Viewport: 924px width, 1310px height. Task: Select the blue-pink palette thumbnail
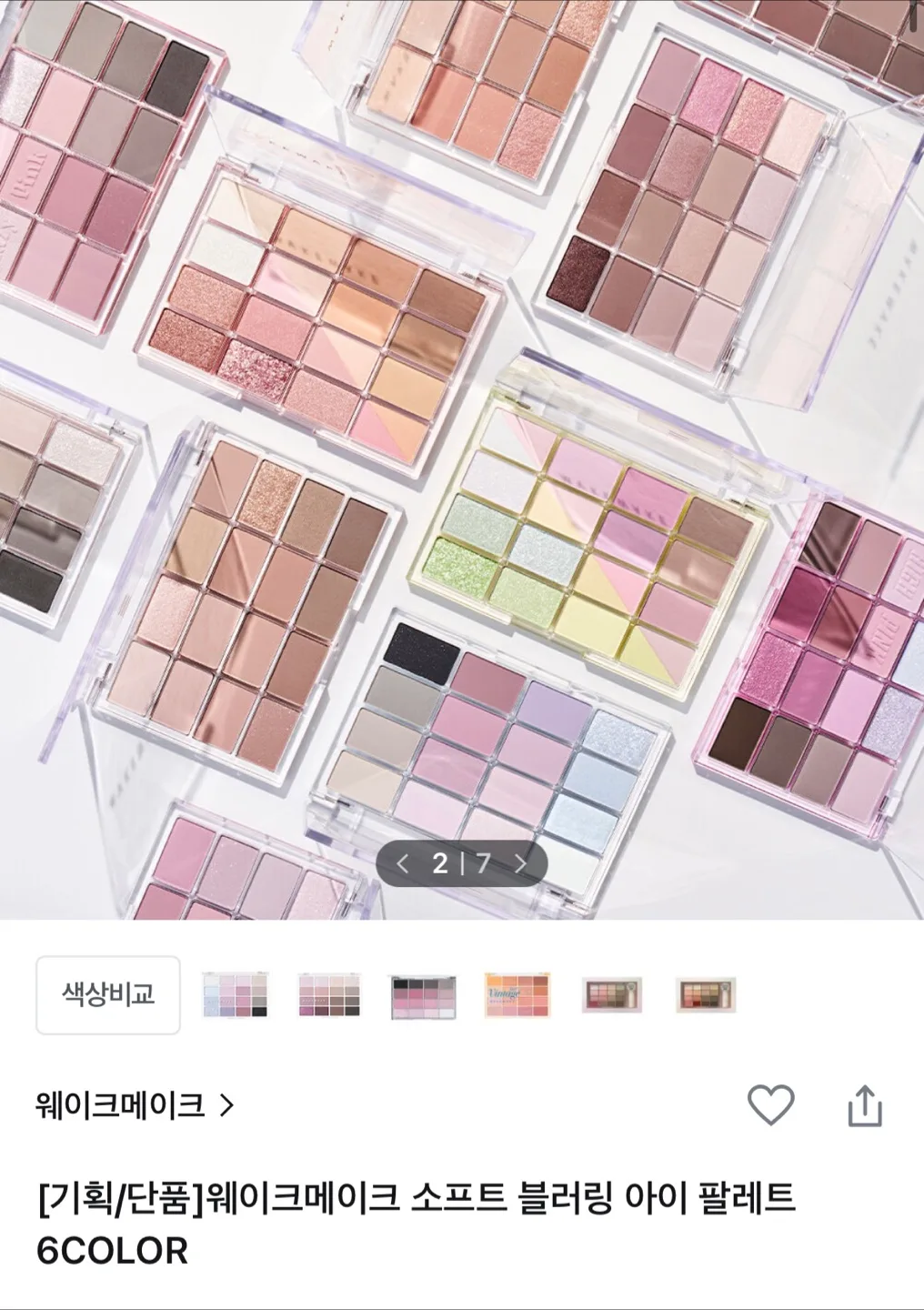point(235,995)
